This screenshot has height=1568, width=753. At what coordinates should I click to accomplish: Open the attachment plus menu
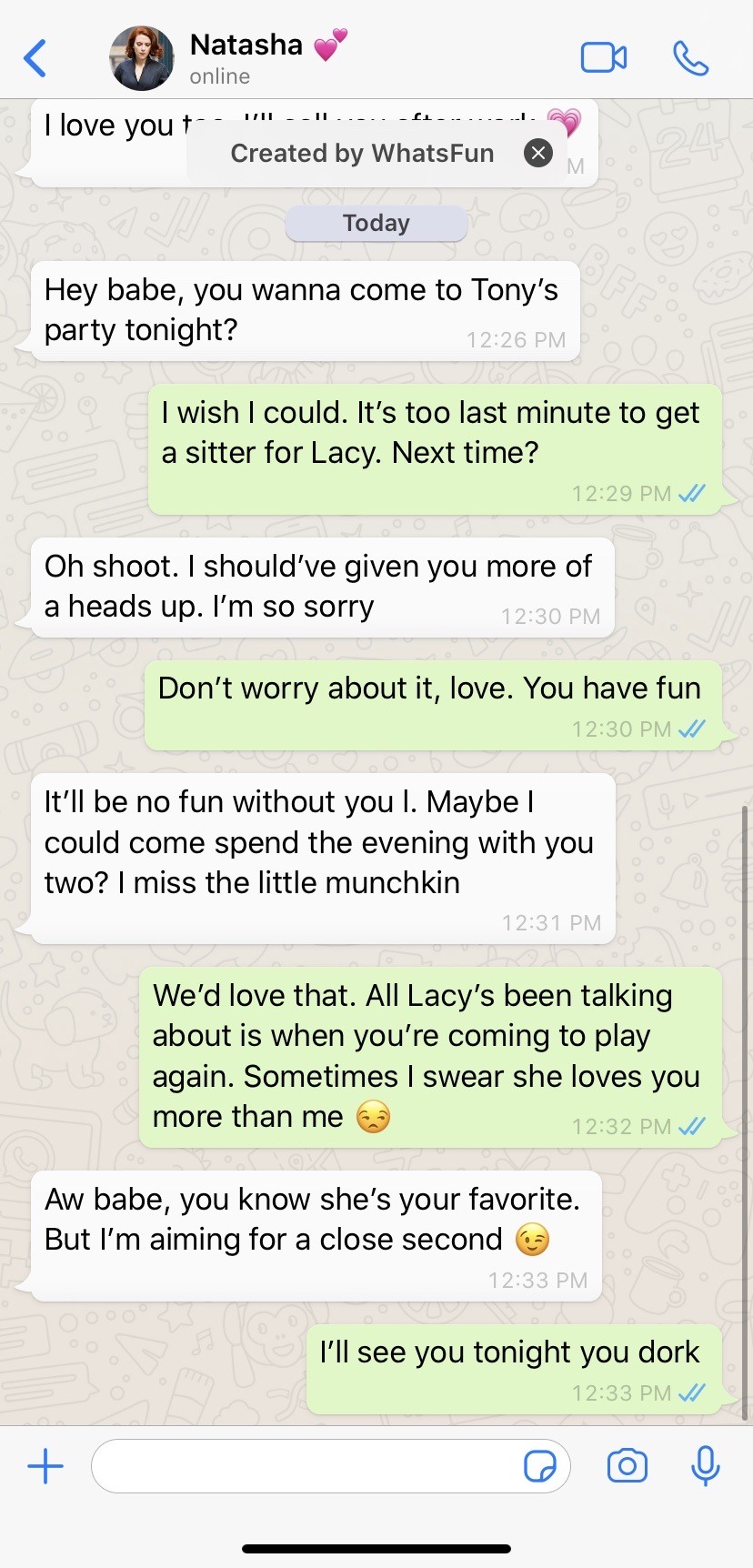[45, 1466]
